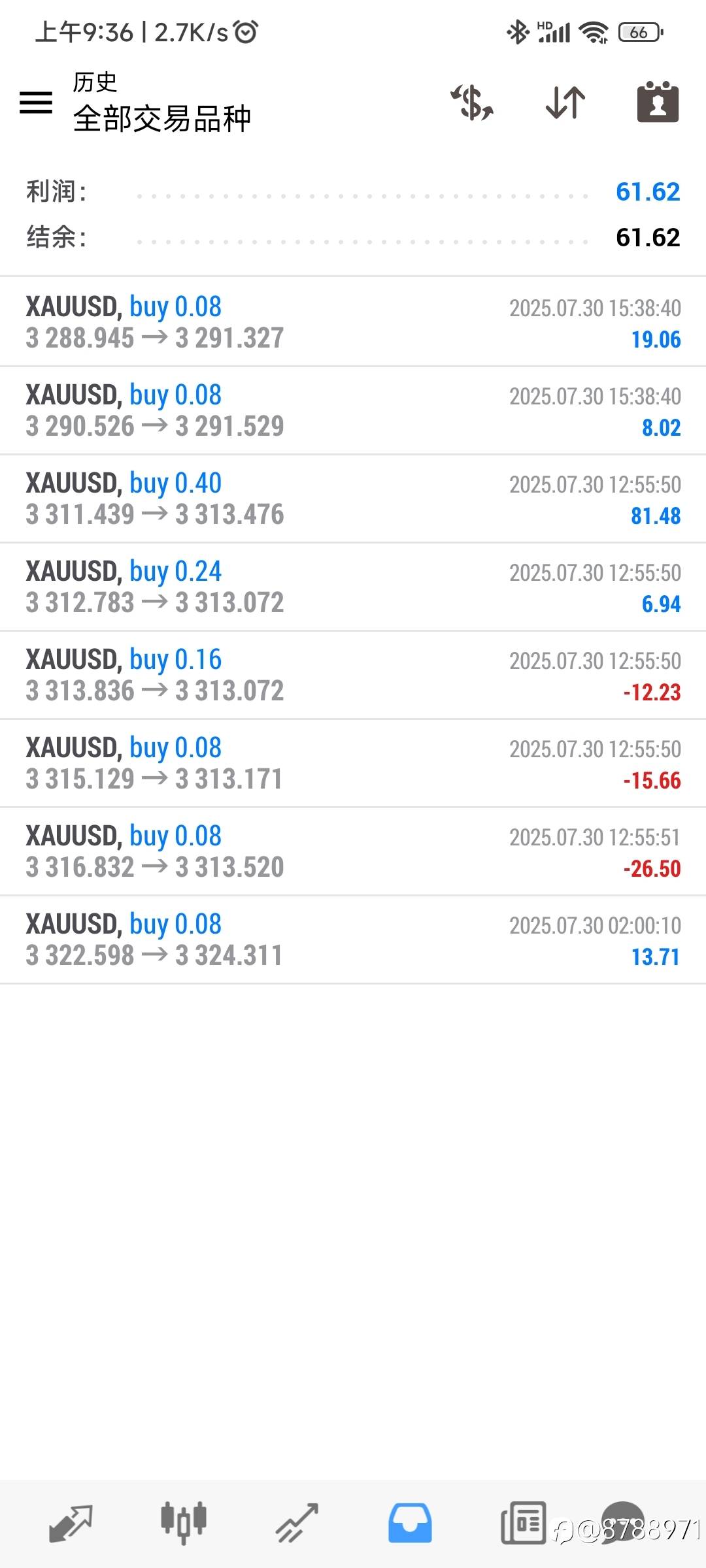
Task: Open the trade with profit 8.02
Action: (353, 410)
